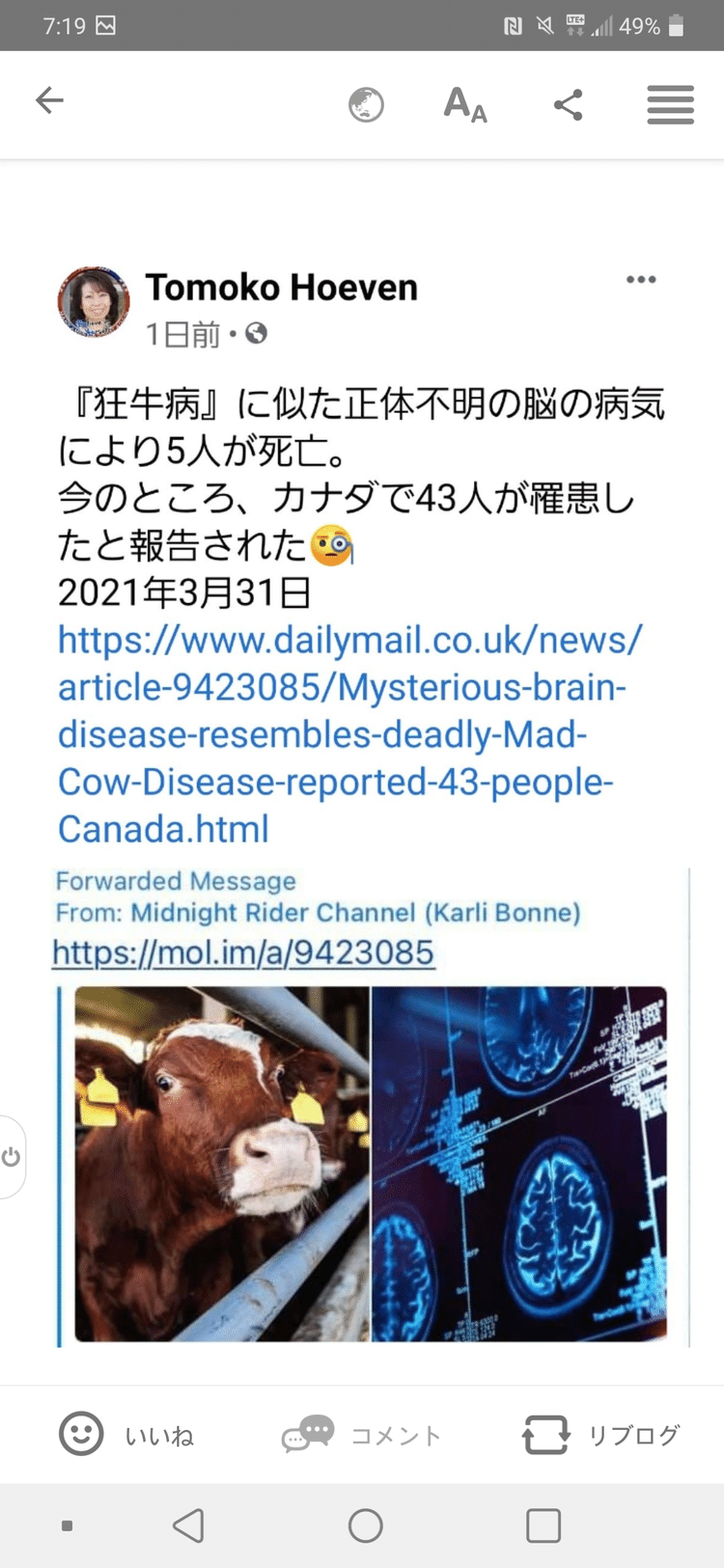
Task: Tap the Android home circle button
Action: [365, 1526]
